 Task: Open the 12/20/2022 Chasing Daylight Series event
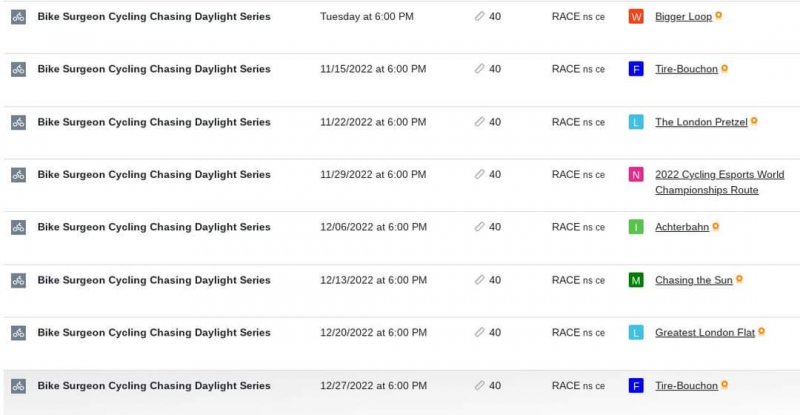click(x=153, y=333)
